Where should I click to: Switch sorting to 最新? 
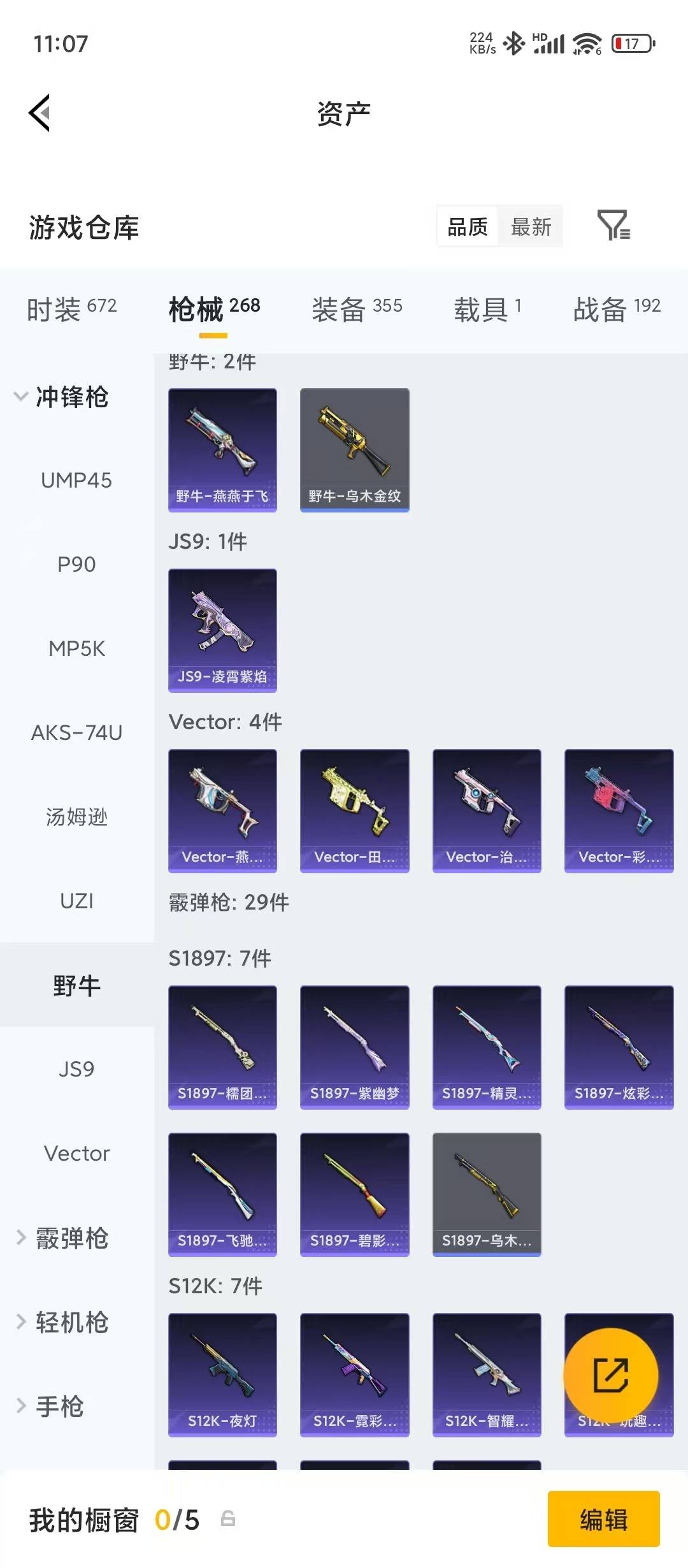(x=531, y=227)
